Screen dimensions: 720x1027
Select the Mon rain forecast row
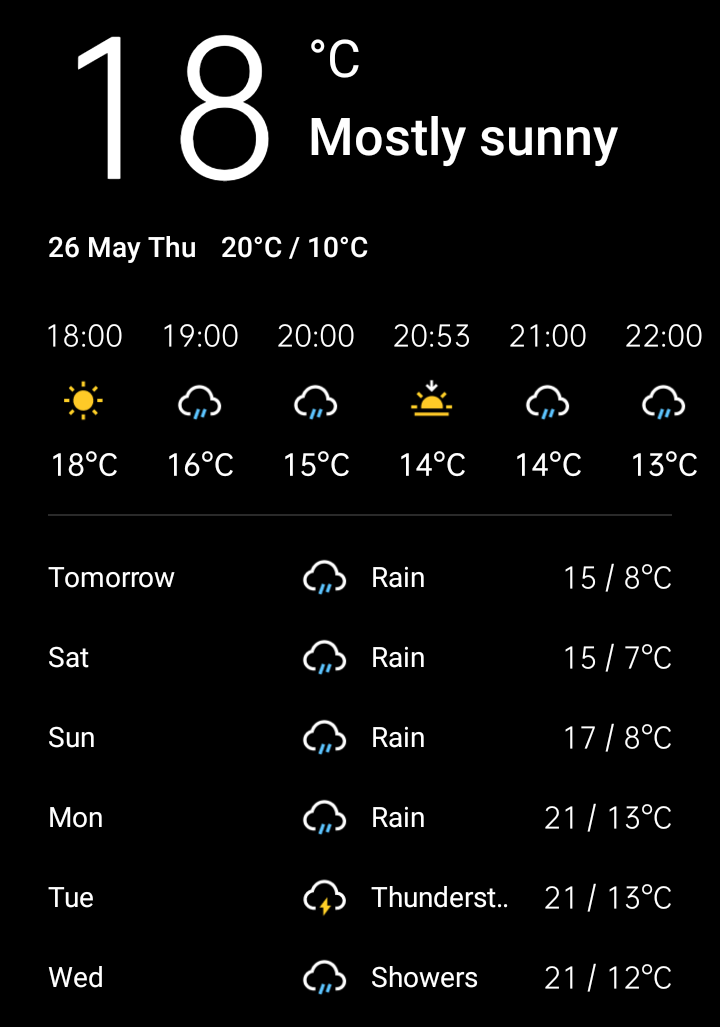point(360,818)
